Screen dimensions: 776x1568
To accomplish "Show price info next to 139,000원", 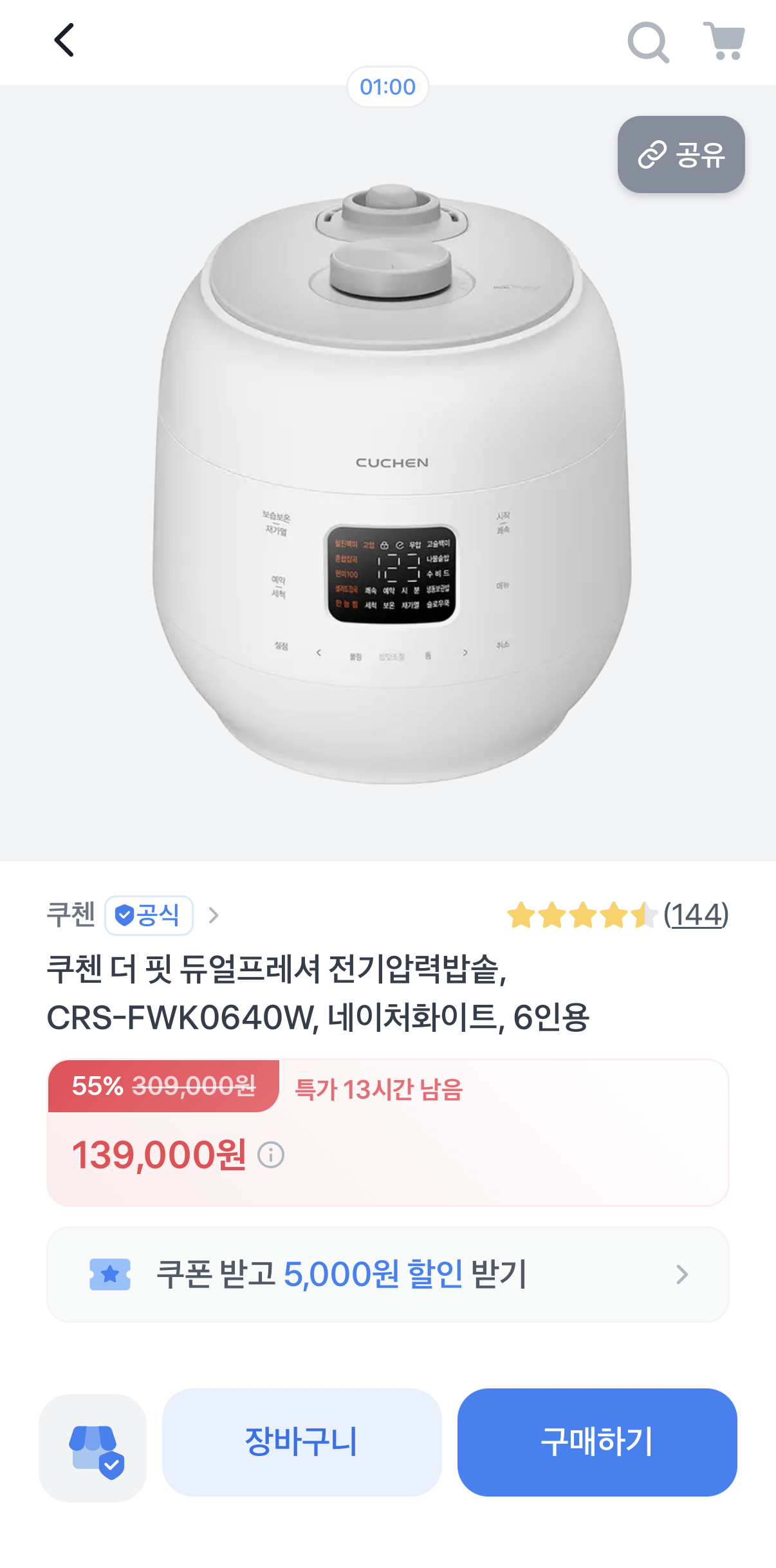I will point(271,1155).
